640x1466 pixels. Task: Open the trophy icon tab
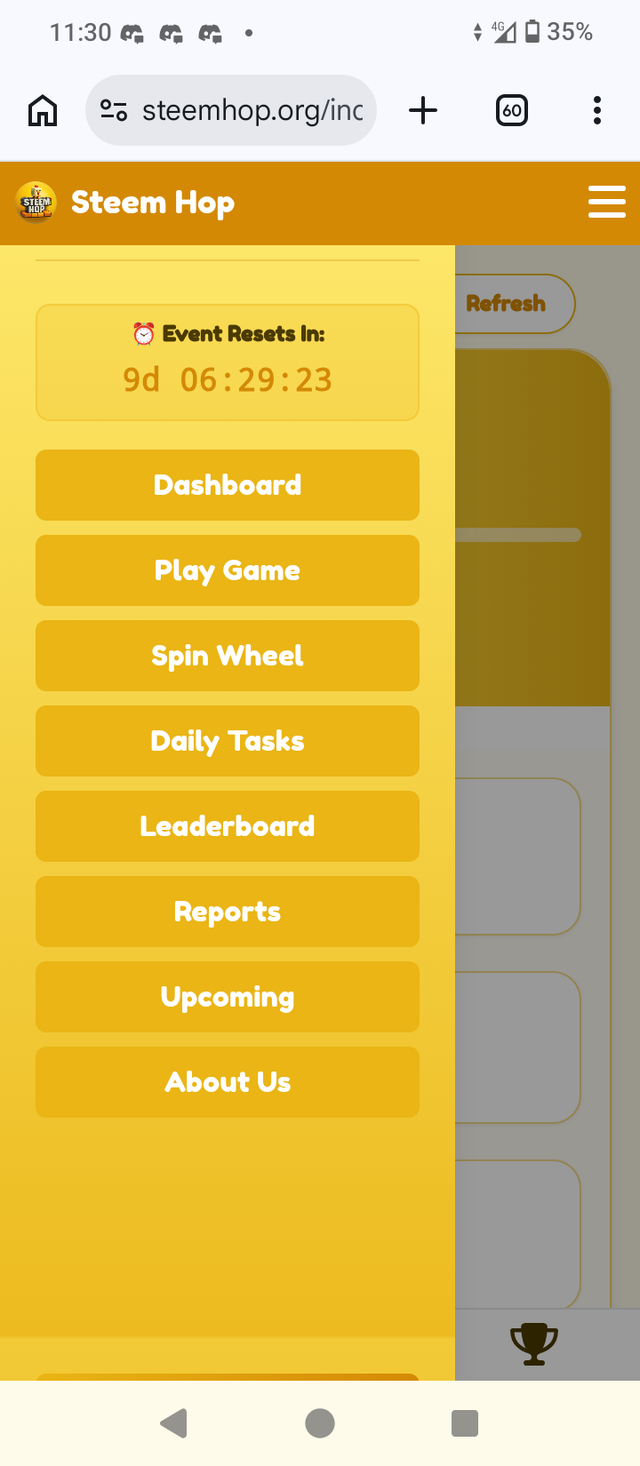(x=534, y=1344)
